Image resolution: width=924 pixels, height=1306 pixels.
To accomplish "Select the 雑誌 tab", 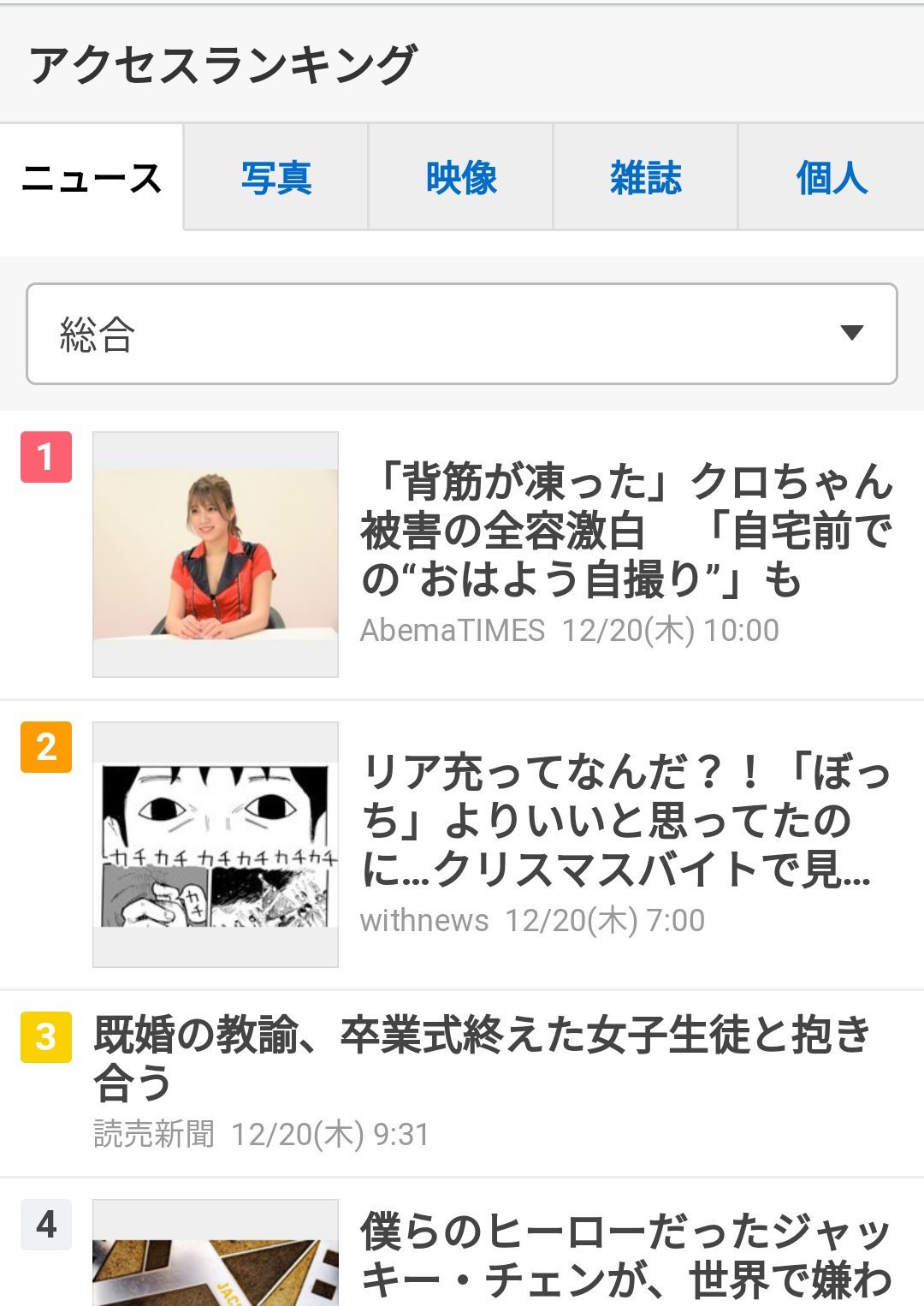I will point(646,178).
